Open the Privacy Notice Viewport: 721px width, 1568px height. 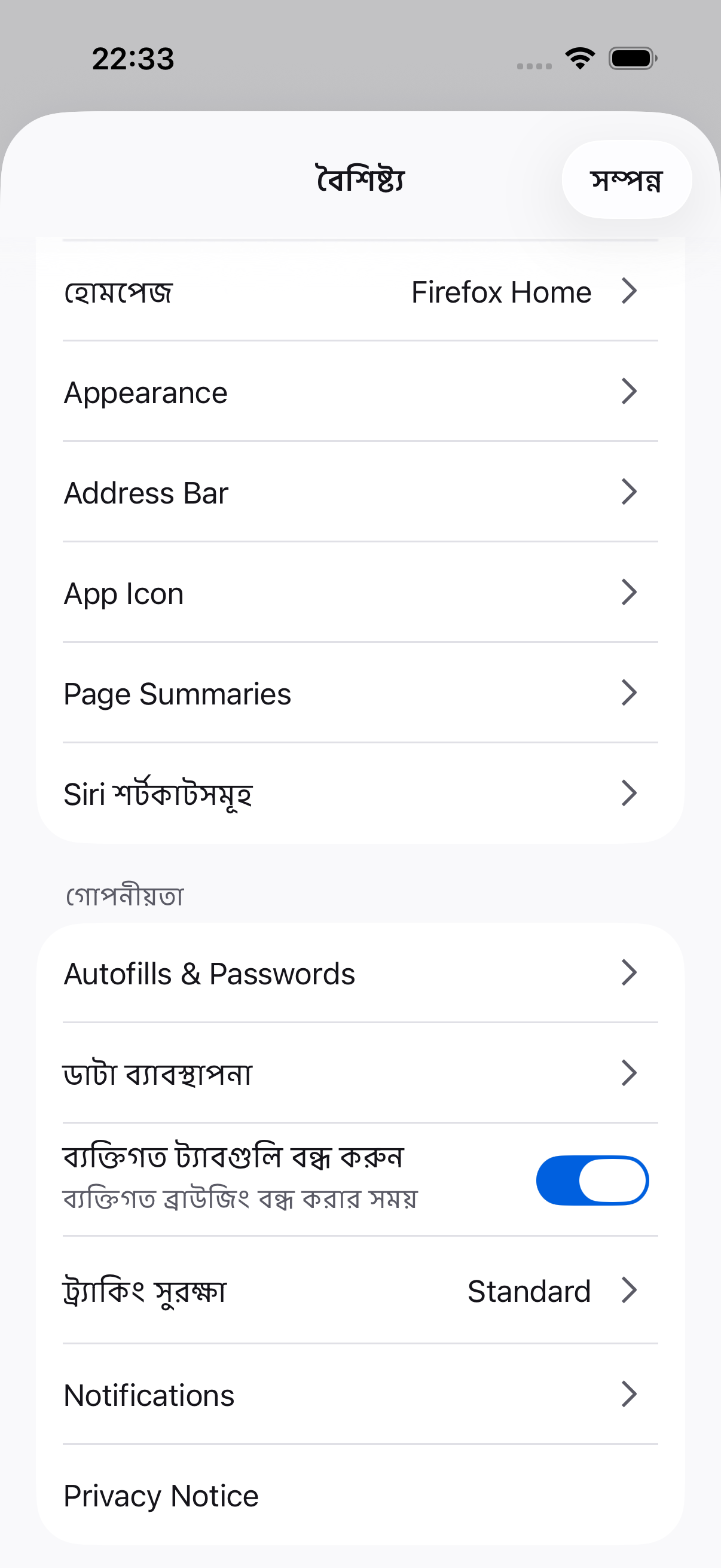click(x=360, y=1496)
